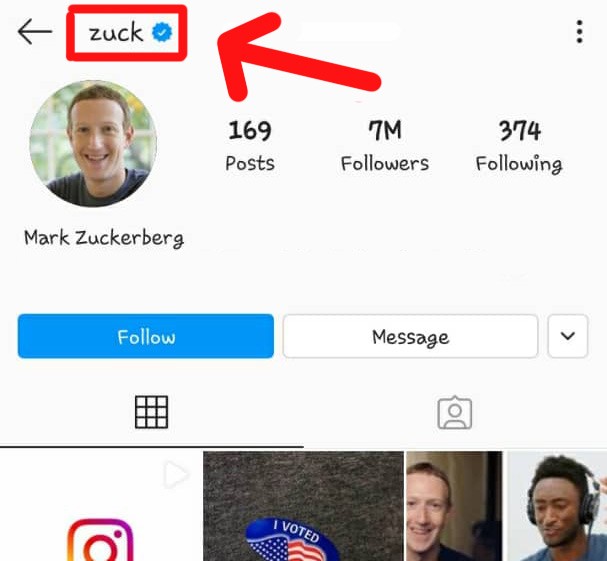
Task: Follow the zuck account
Action: tap(146, 336)
